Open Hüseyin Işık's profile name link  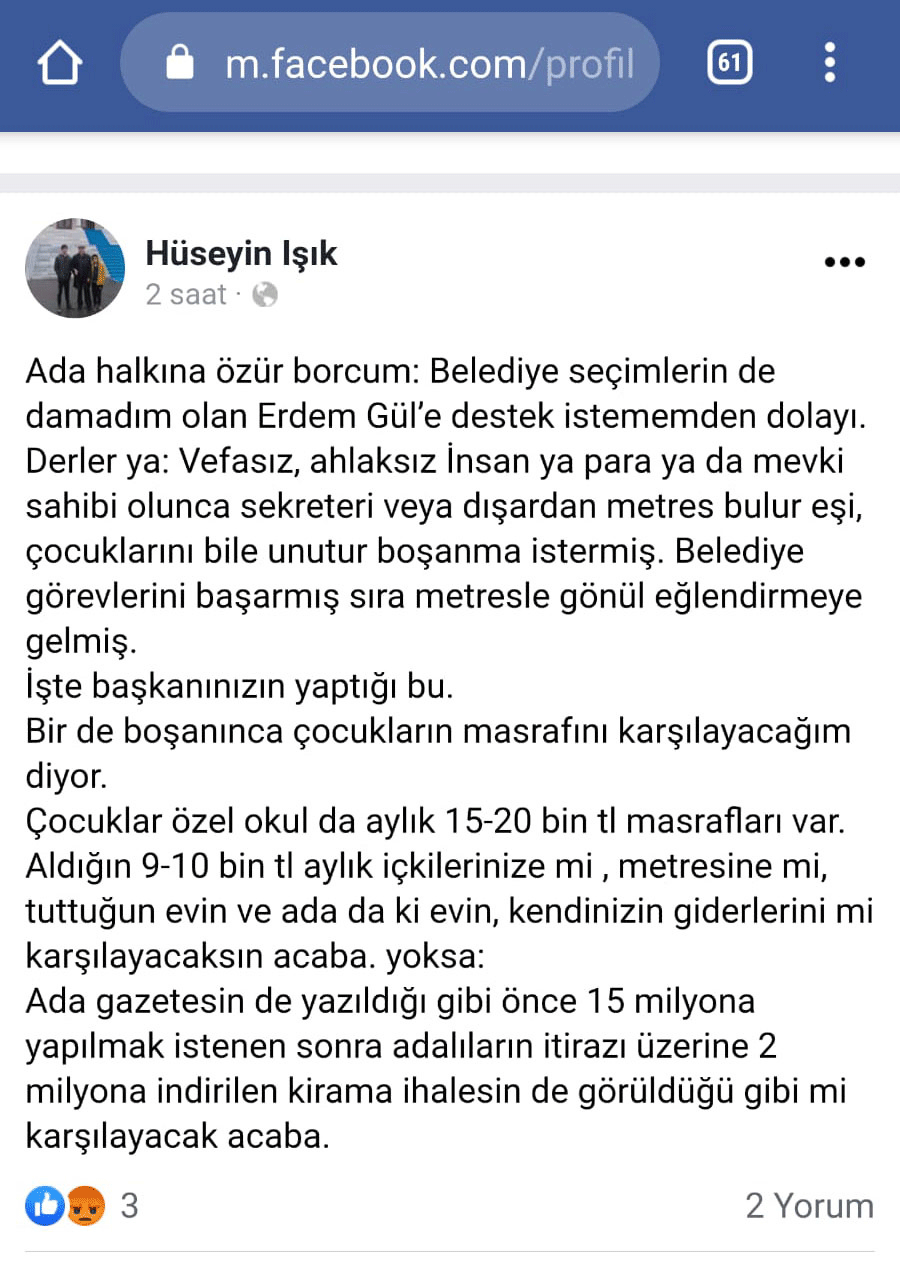click(241, 254)
